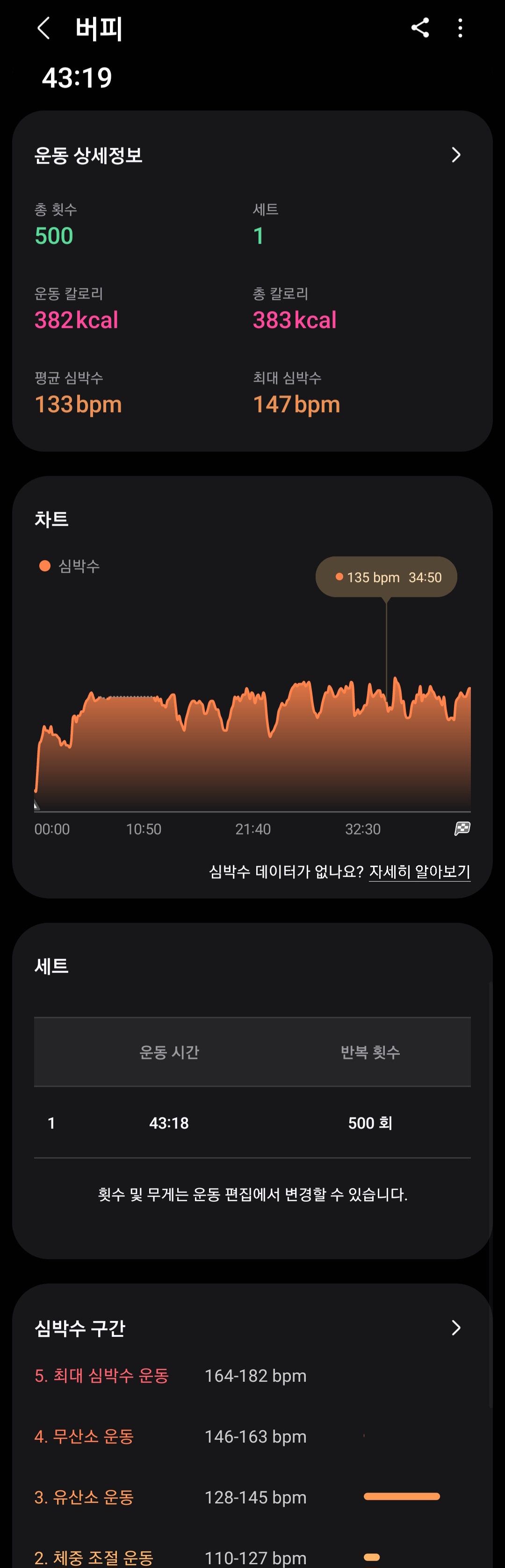
Task: Open the more options menu
Action: click(x=460, y=28)
